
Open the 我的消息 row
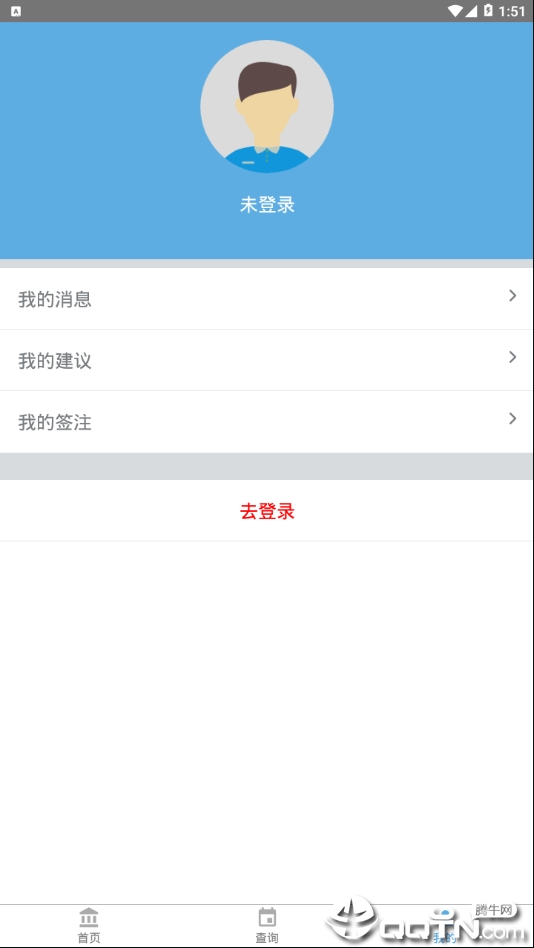click(267, 299)
